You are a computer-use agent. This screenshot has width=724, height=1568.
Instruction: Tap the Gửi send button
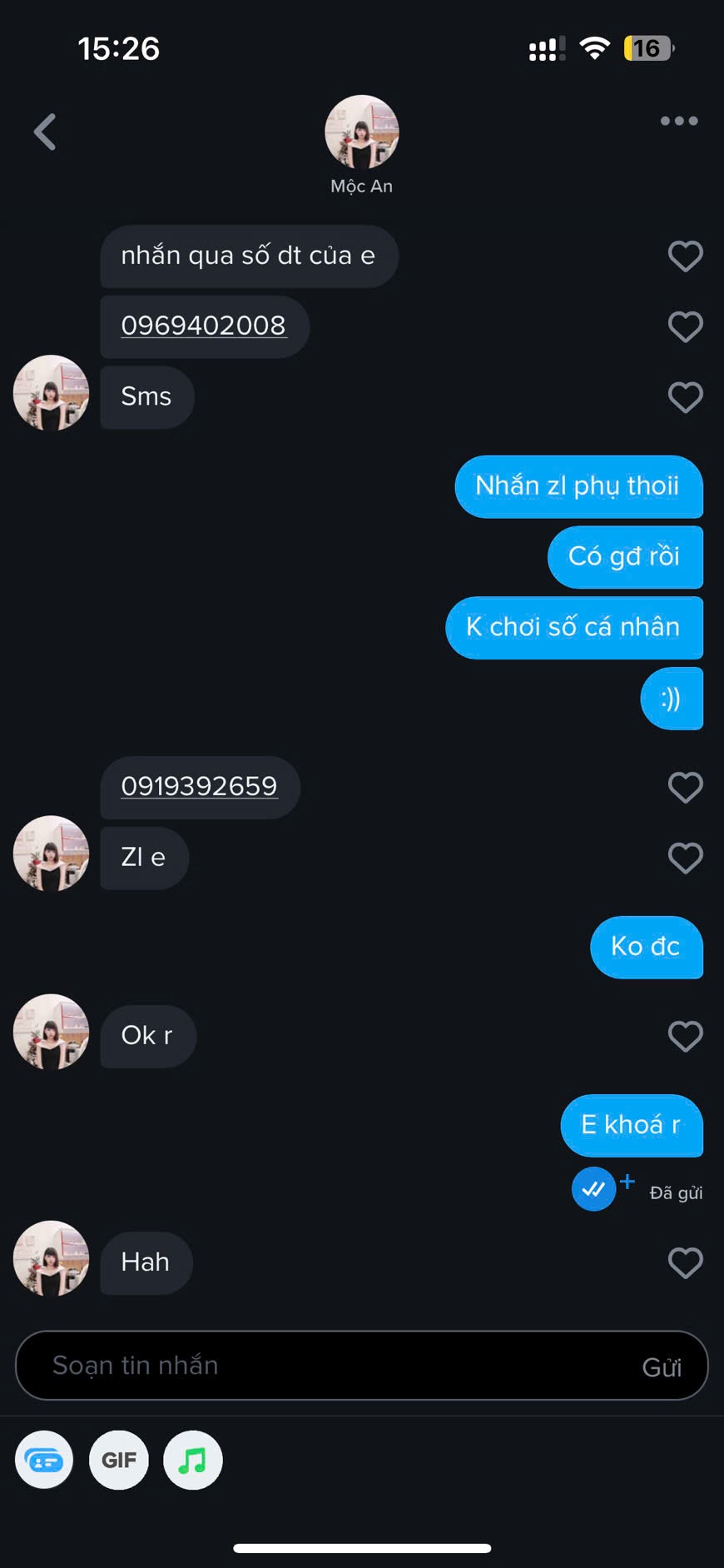pyautogui.click(x=662, y=1367)
